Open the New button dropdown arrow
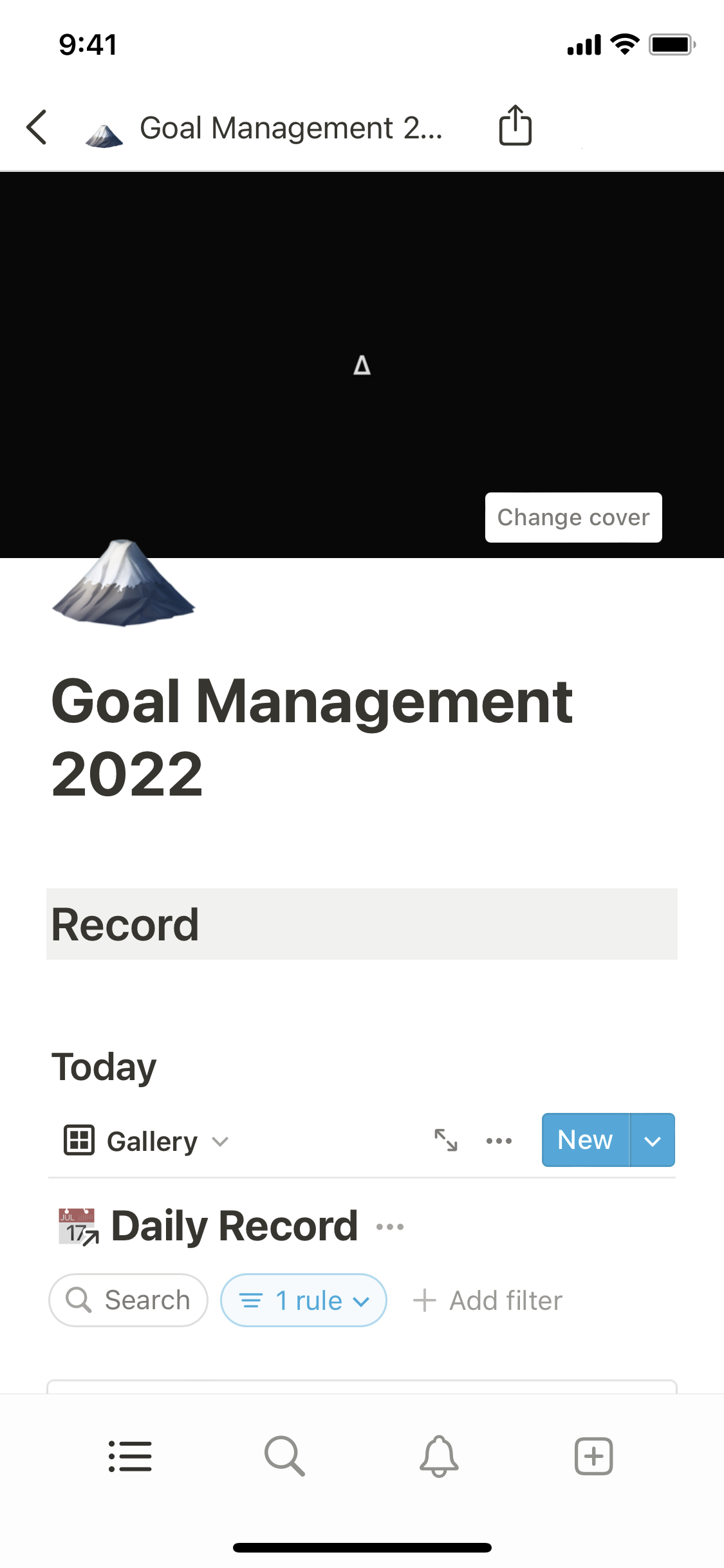This screenshot has width=724, height=1568. click(x=653, y=1141)
